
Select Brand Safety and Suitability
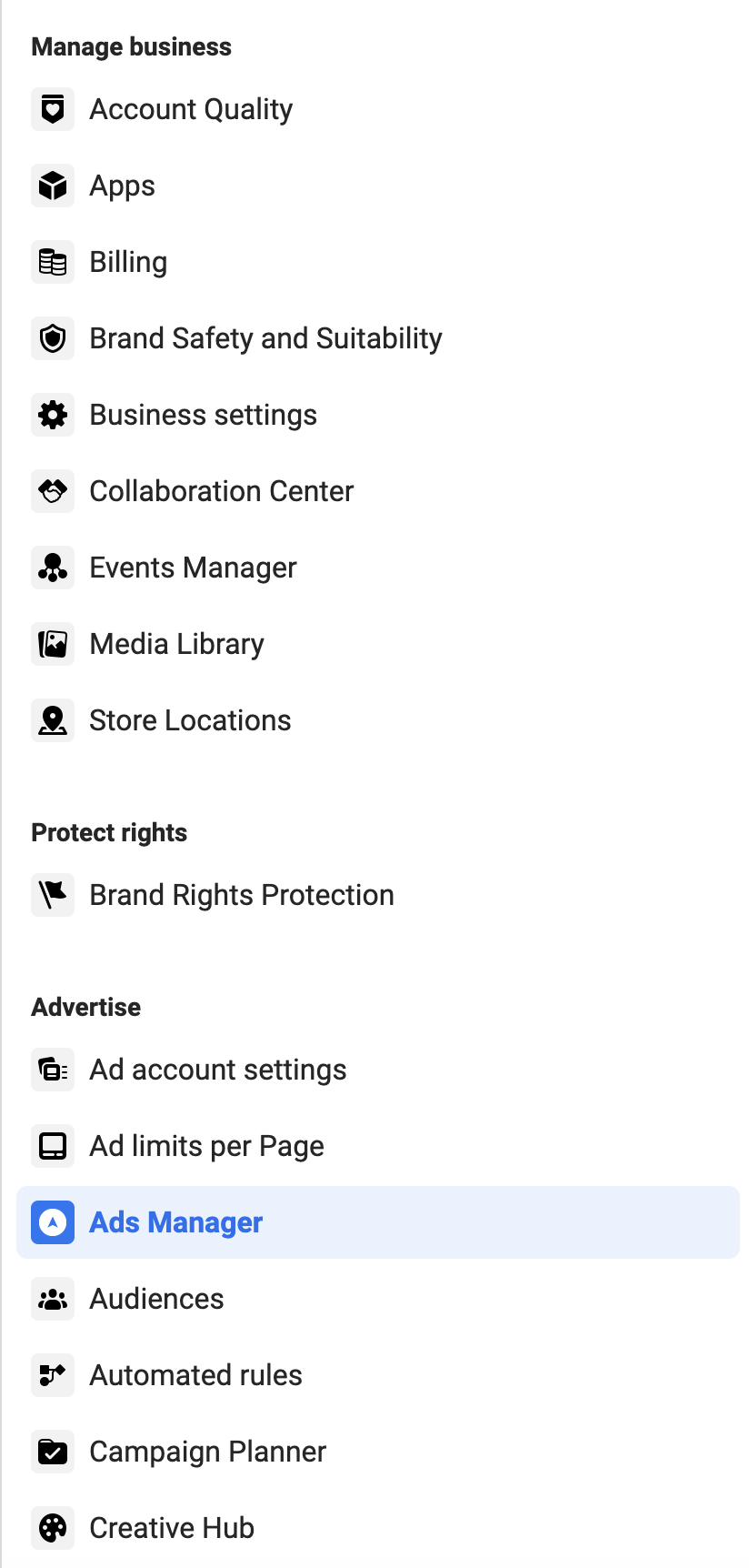click(378, 338)
